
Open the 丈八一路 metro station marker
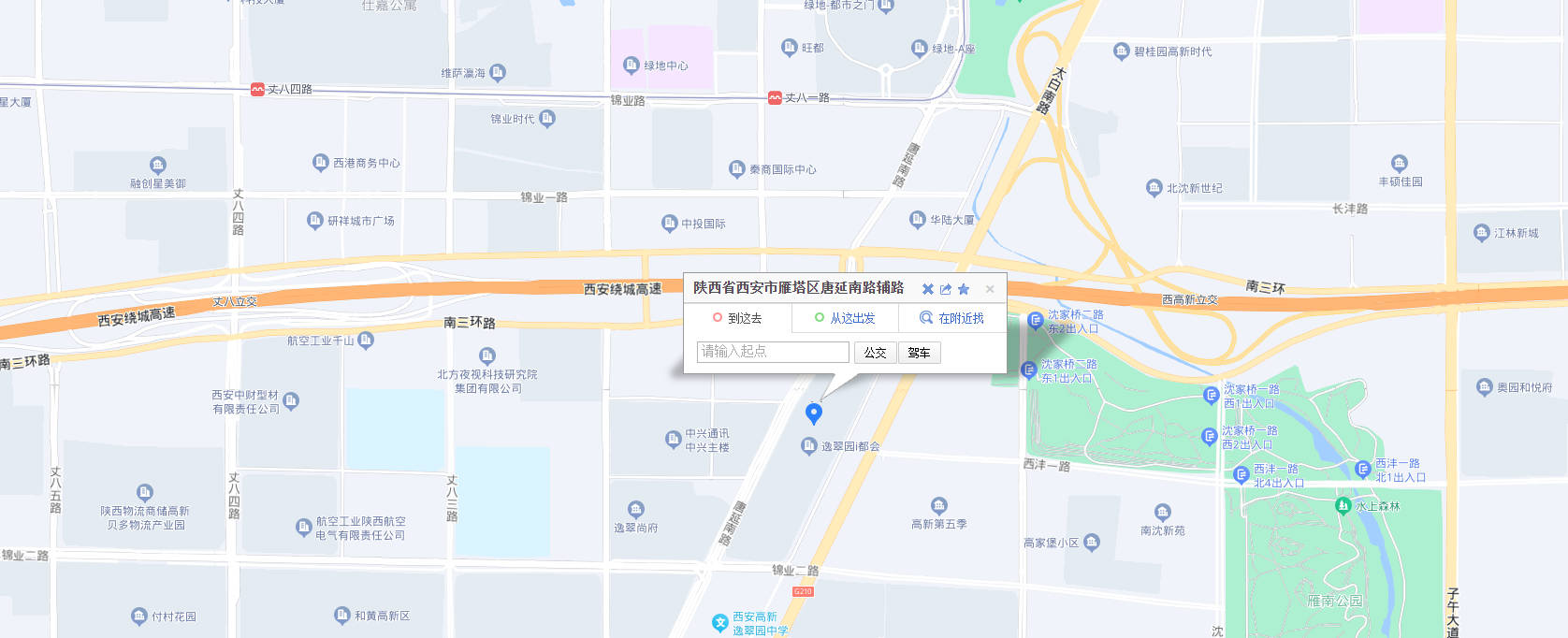click(775, 97)
